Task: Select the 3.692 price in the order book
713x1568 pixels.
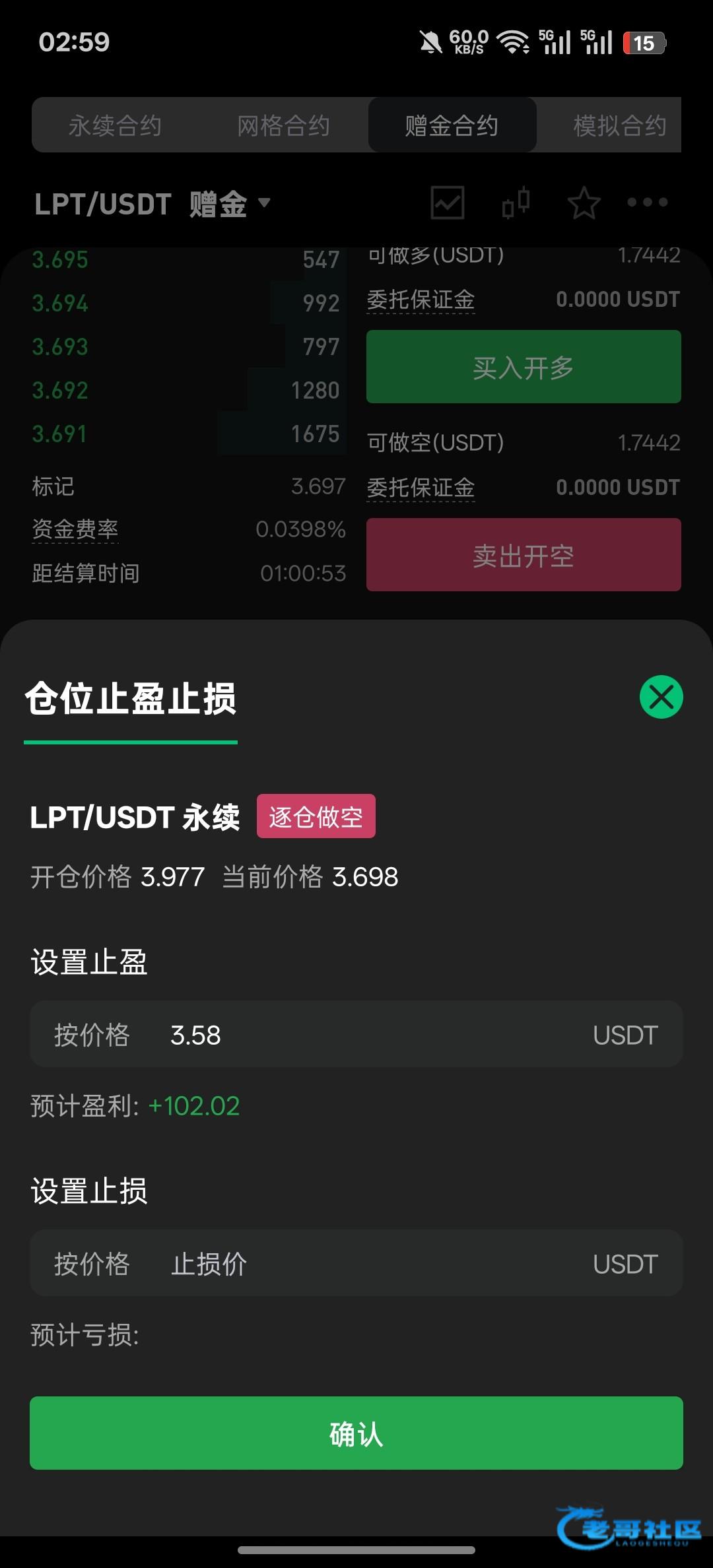Action: (x=60, y=390)
